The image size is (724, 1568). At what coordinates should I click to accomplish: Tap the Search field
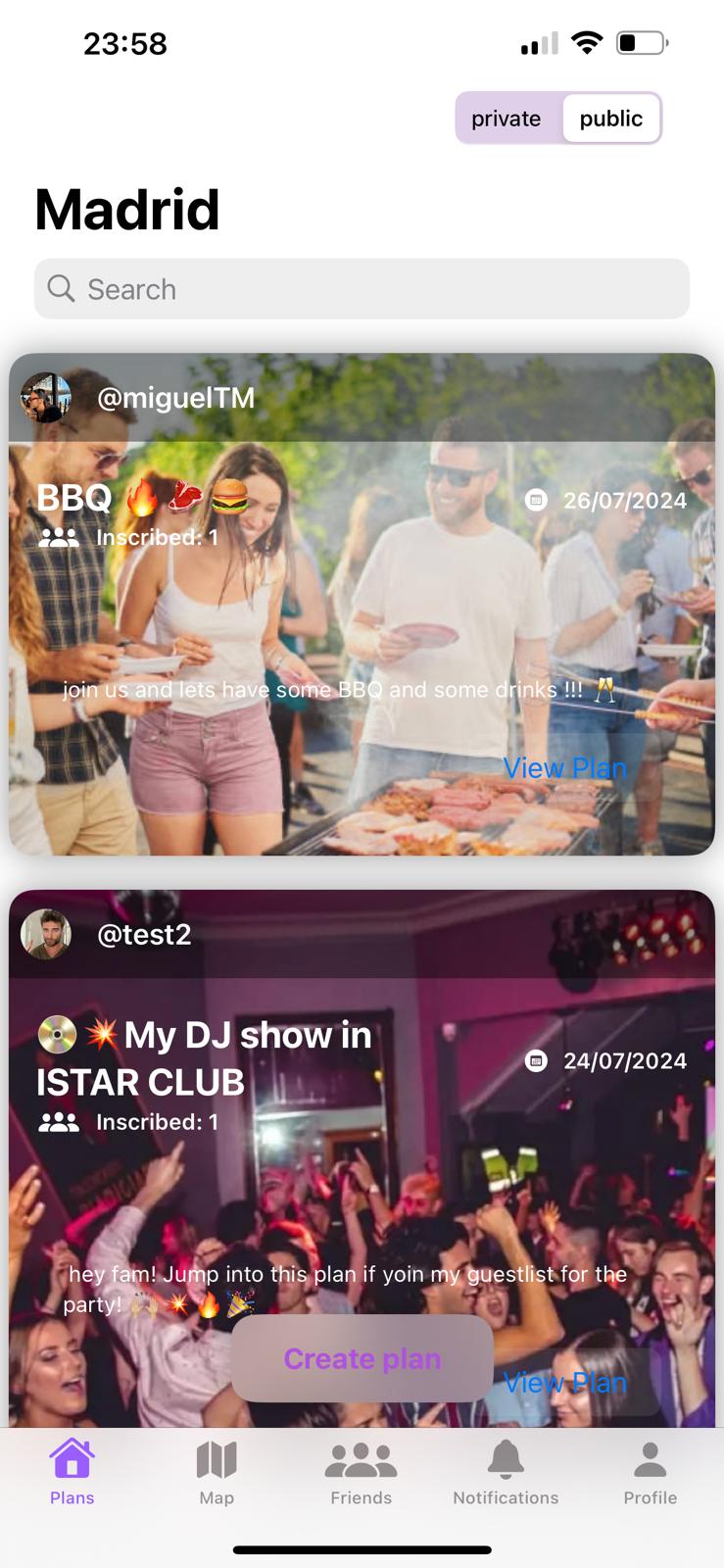tap(362, 289)
